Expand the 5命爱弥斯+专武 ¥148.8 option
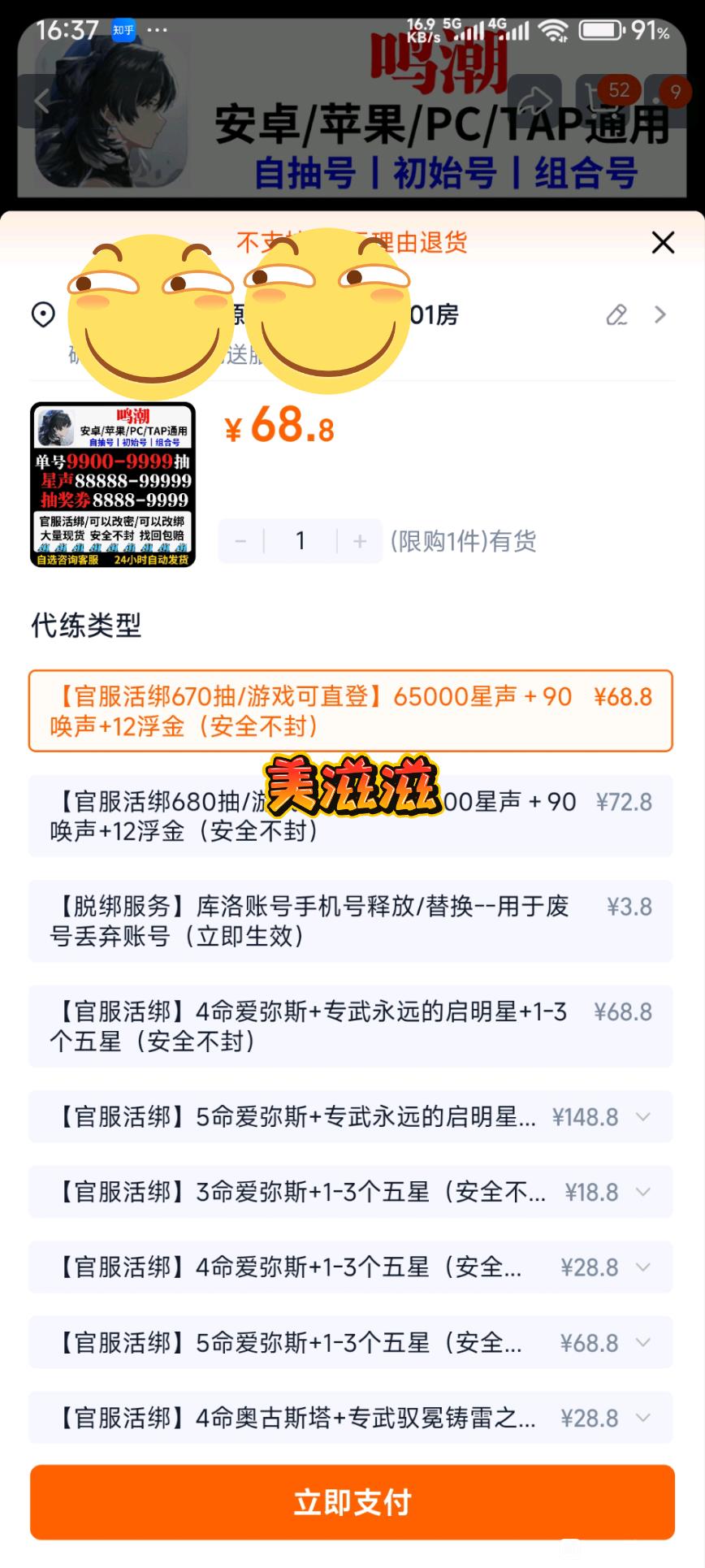This screenshot has height=1568, width=705. click(642, 1117)
